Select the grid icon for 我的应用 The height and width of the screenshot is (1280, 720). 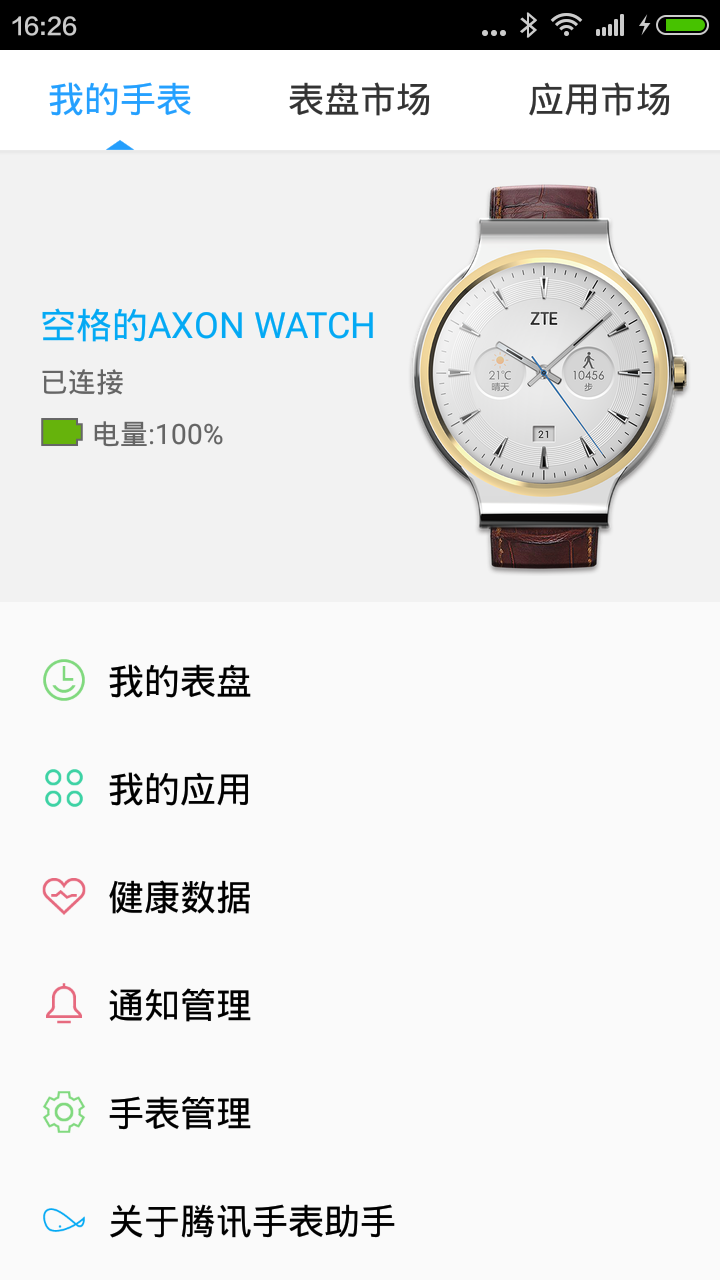[x=62, y=789]
